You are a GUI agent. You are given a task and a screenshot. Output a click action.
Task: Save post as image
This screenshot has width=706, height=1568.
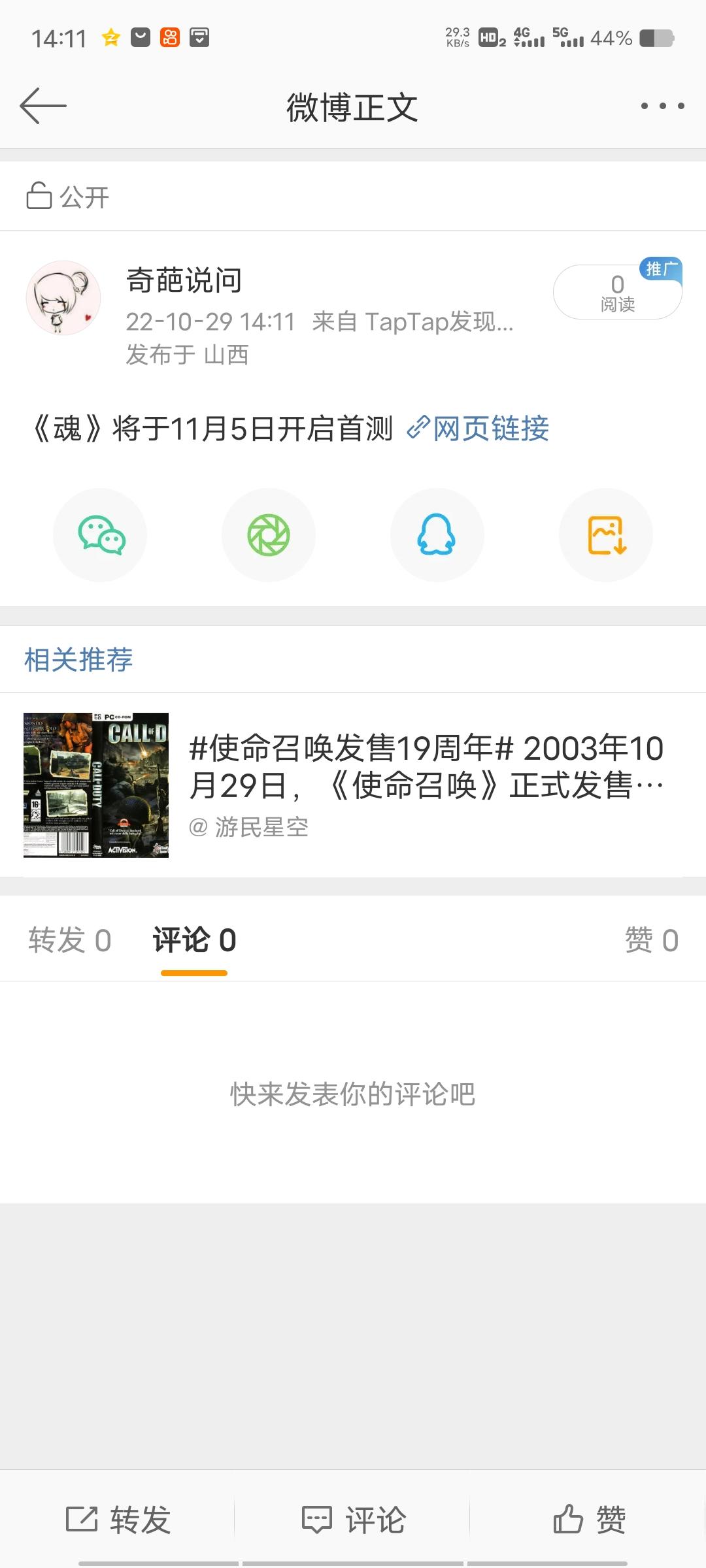click(606, 535)
